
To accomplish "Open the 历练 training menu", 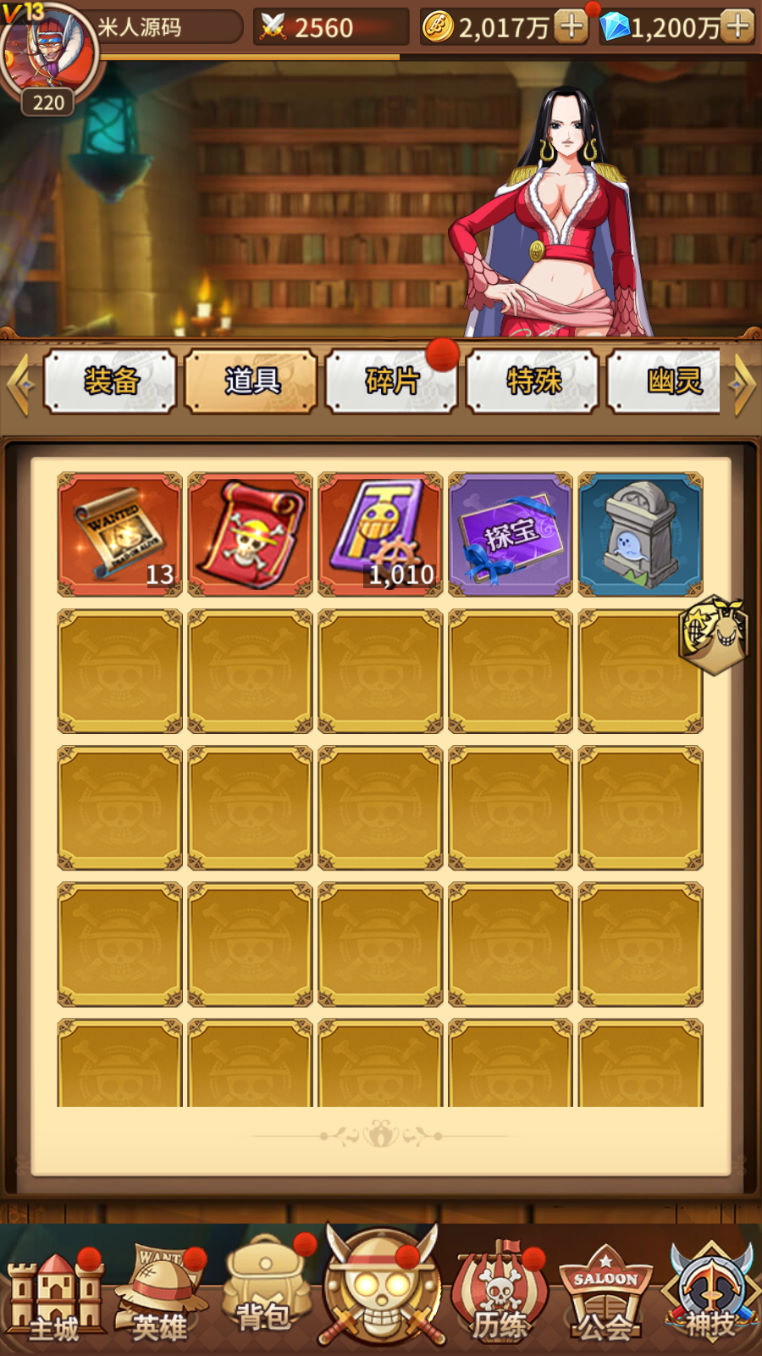I will (x=500, y=1296).
